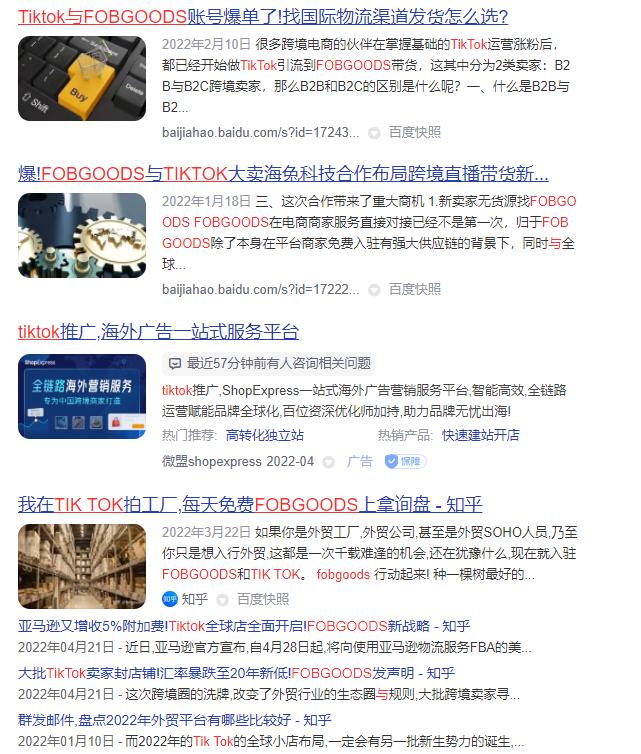Open "tiktok推广,海外广告一站式服务平台" ad link
This screenshot has height=754, width=641.
[x=158, y=331]
